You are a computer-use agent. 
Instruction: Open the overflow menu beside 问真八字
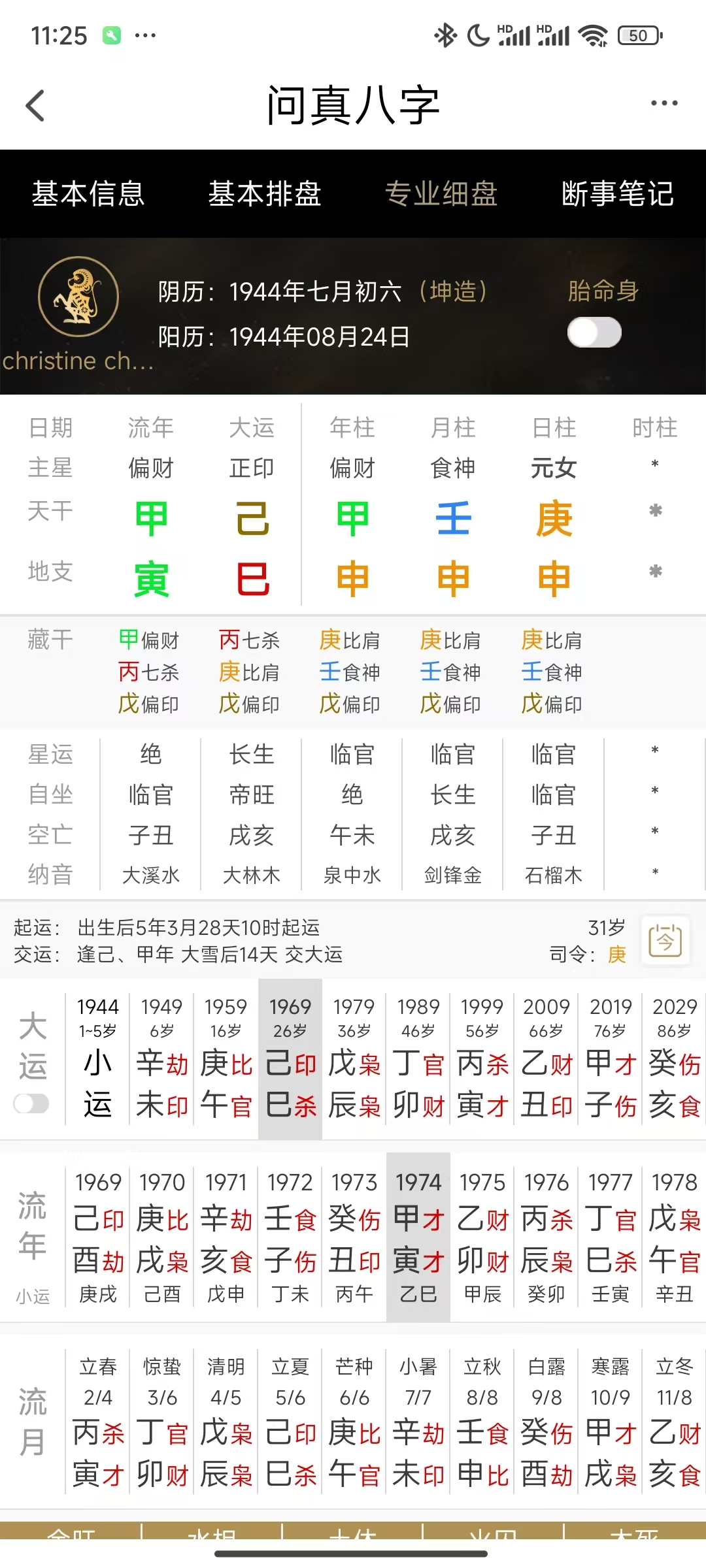pos(664,103)
